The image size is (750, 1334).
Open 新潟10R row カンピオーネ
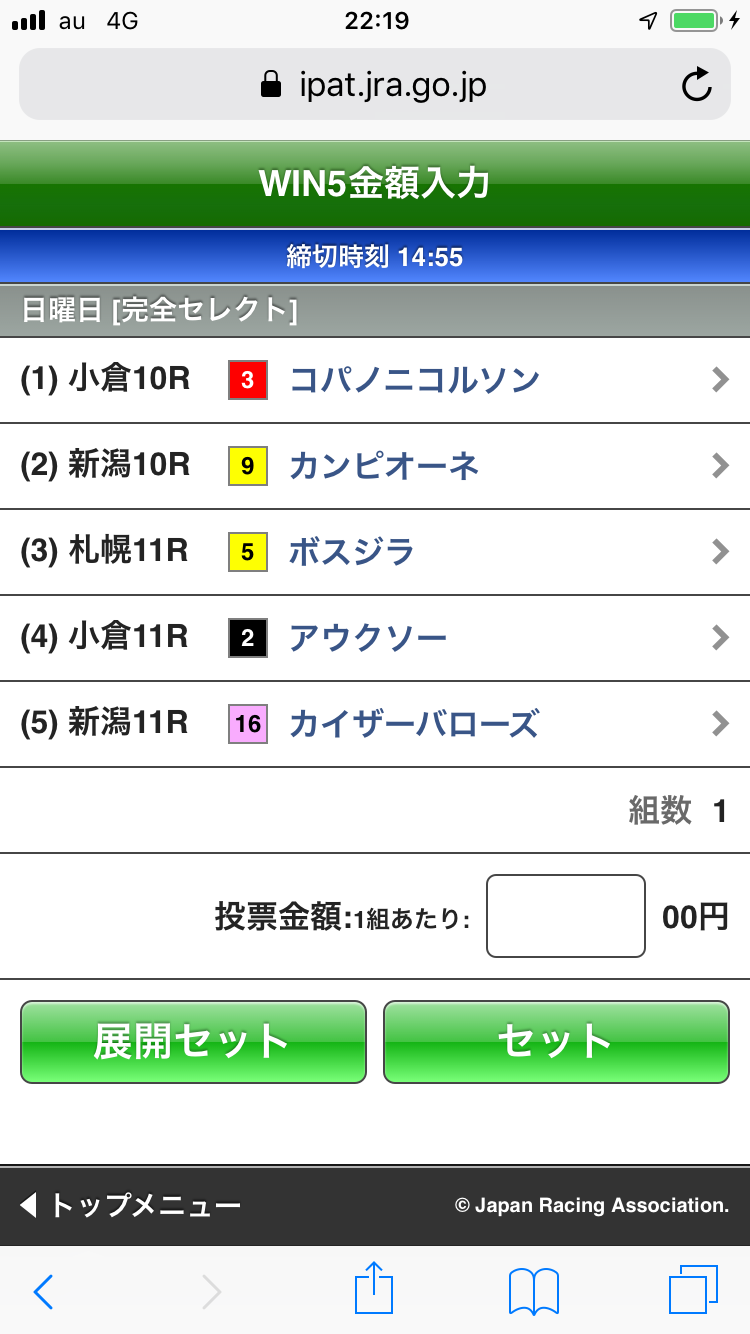[375, 466]
